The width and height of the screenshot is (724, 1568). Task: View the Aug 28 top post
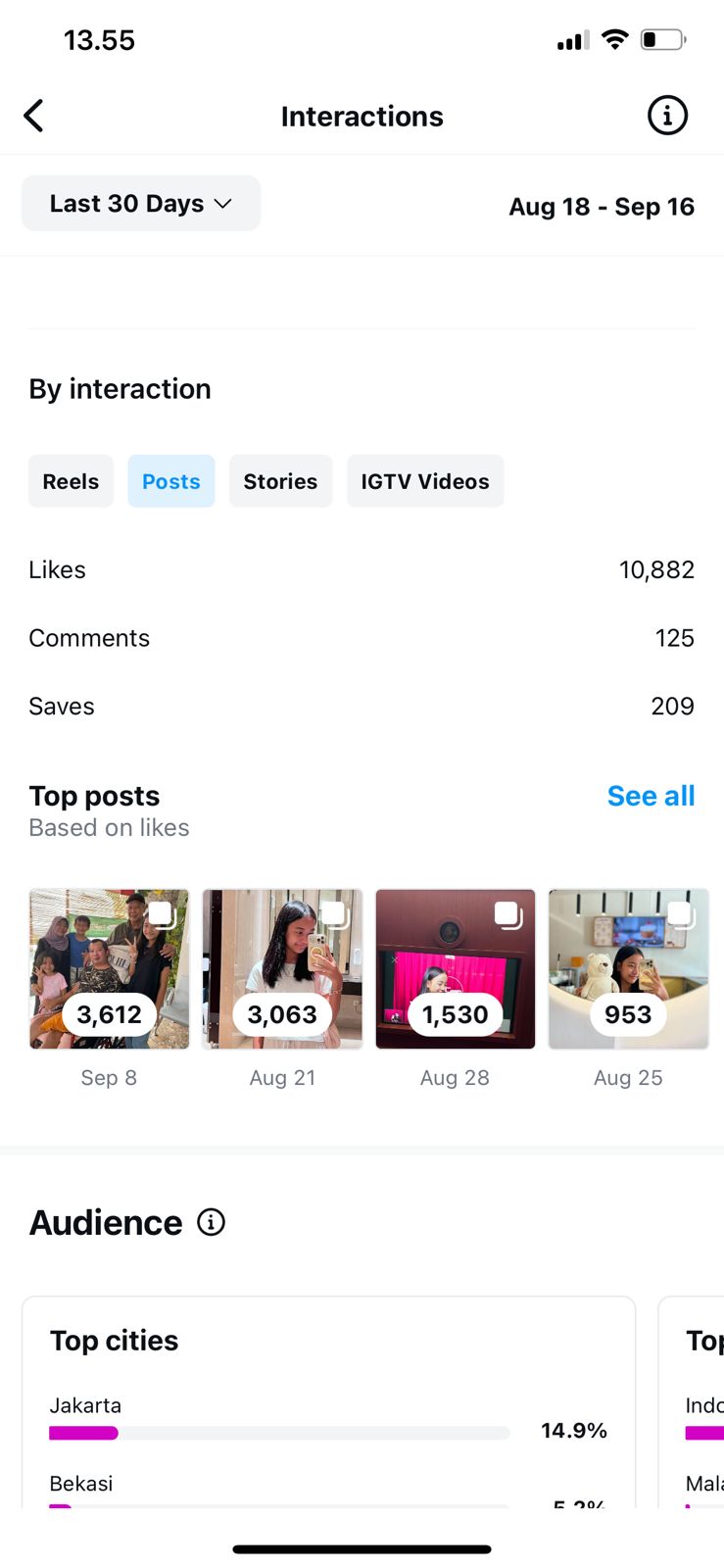click(x=456, y=969)
